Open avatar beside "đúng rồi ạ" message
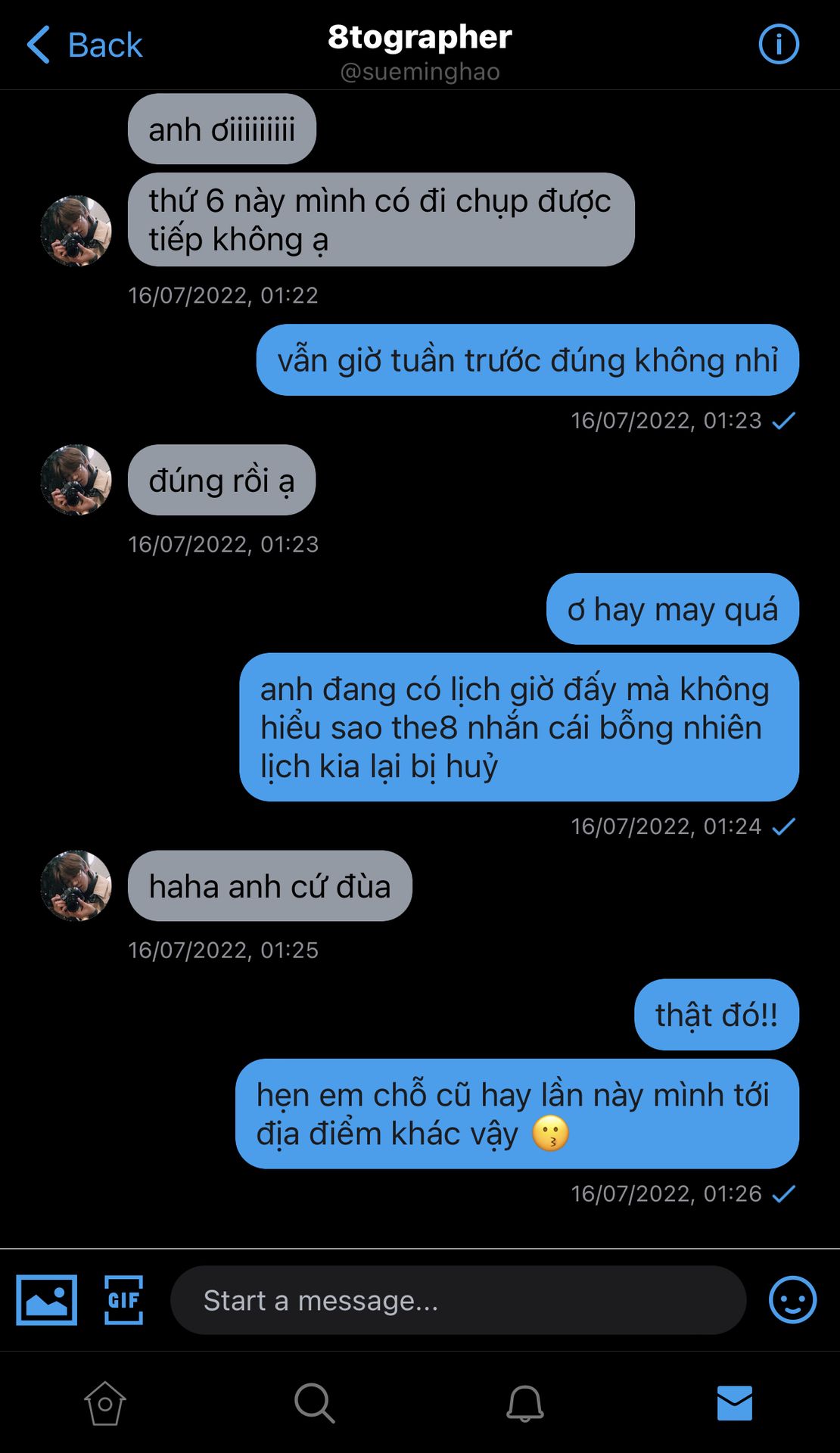Viewport: 840px width, 1453px height. (76, 480)
